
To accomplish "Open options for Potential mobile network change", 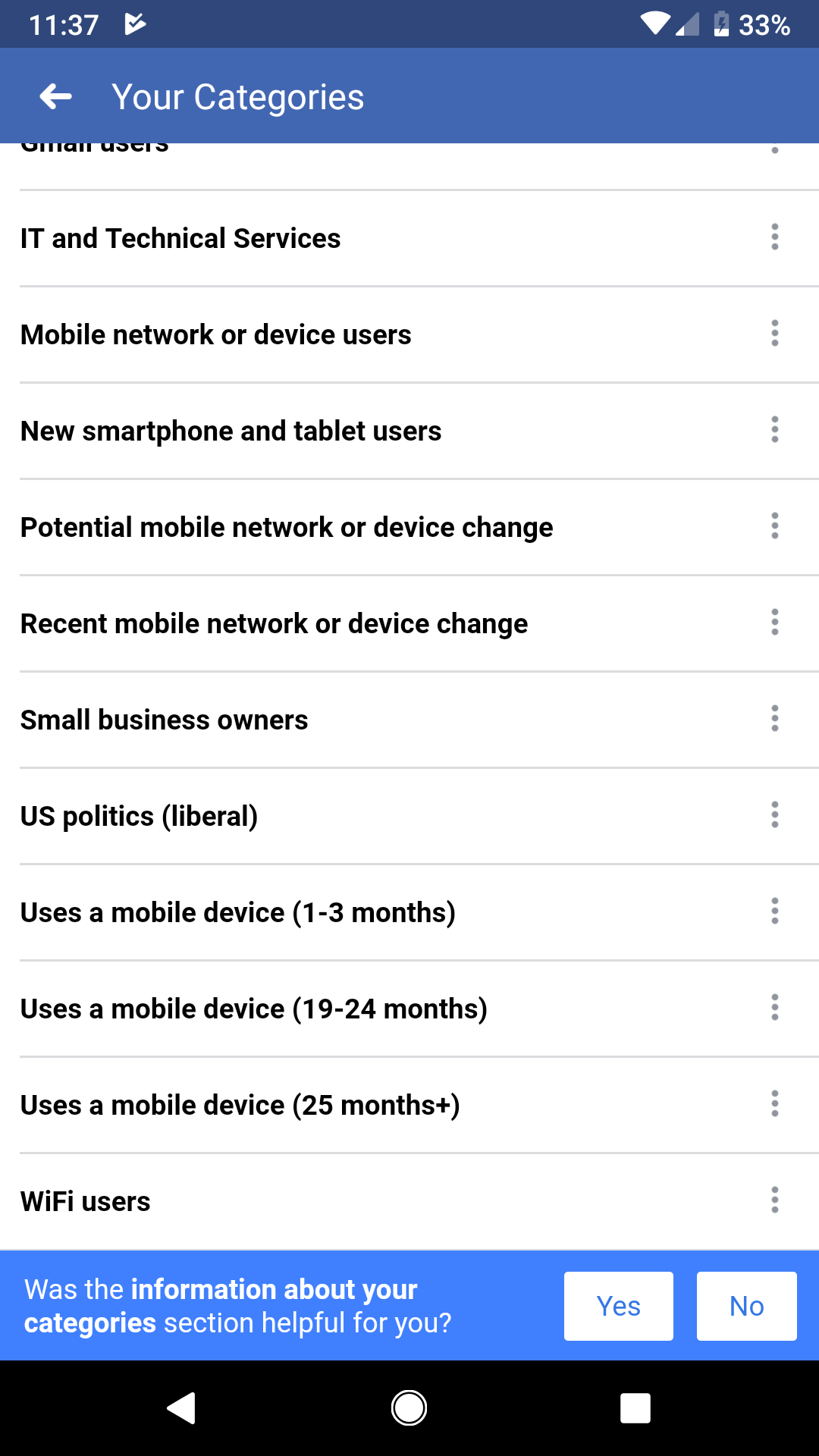I will click(774, 526).
